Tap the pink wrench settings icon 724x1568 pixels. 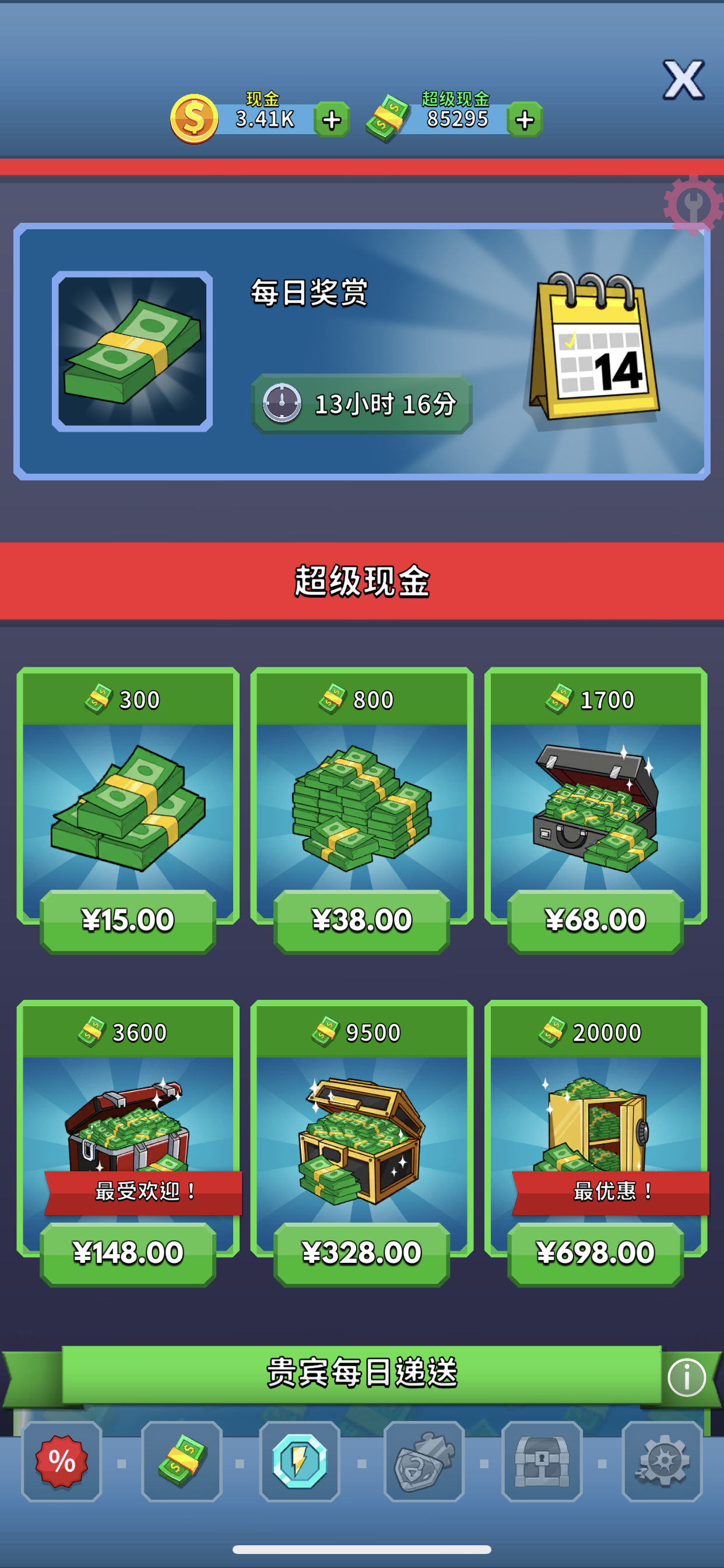pyautogui.click(x=692, y=205)
